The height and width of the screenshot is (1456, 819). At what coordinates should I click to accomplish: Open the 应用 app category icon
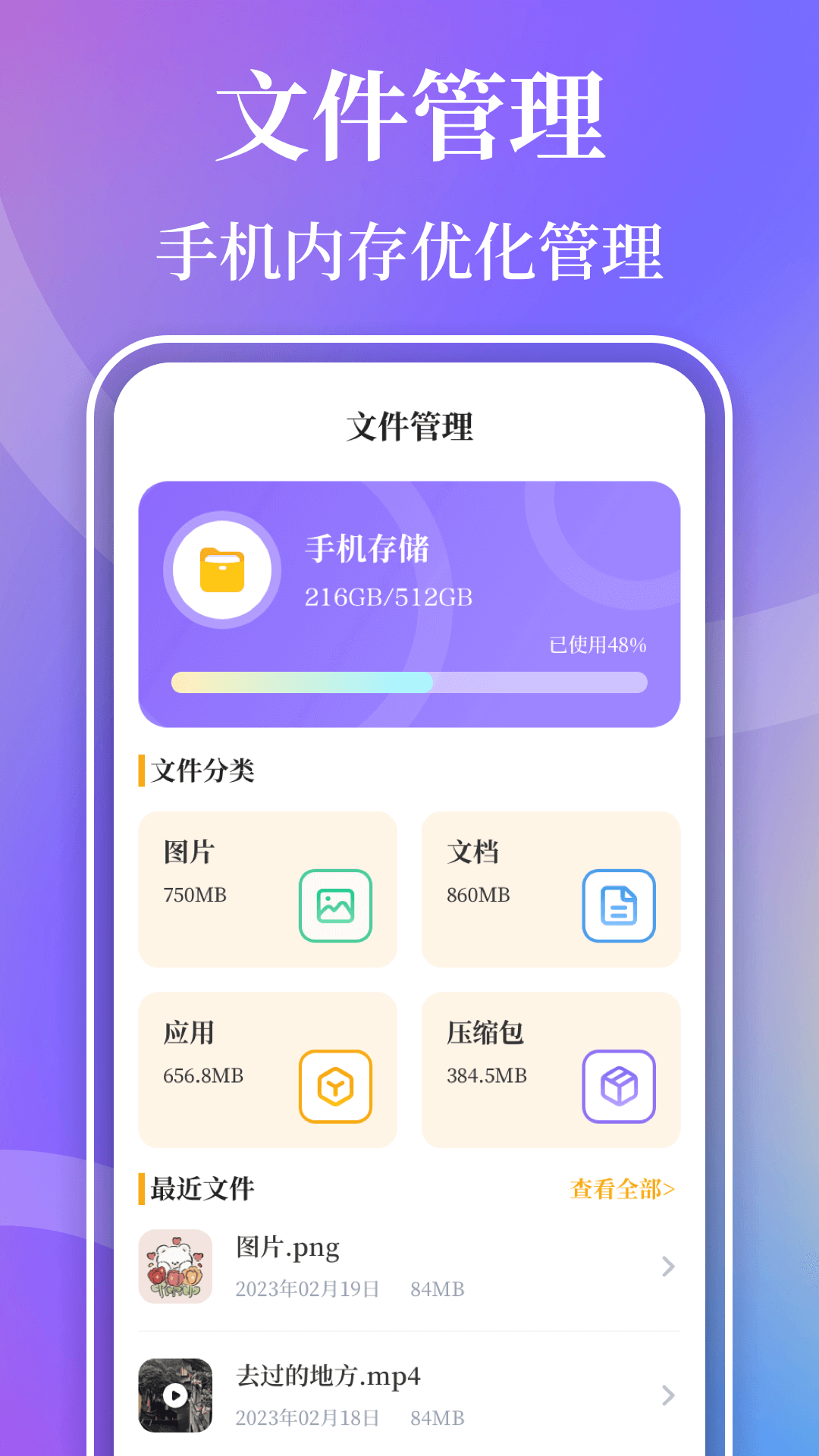(337, 1084)
